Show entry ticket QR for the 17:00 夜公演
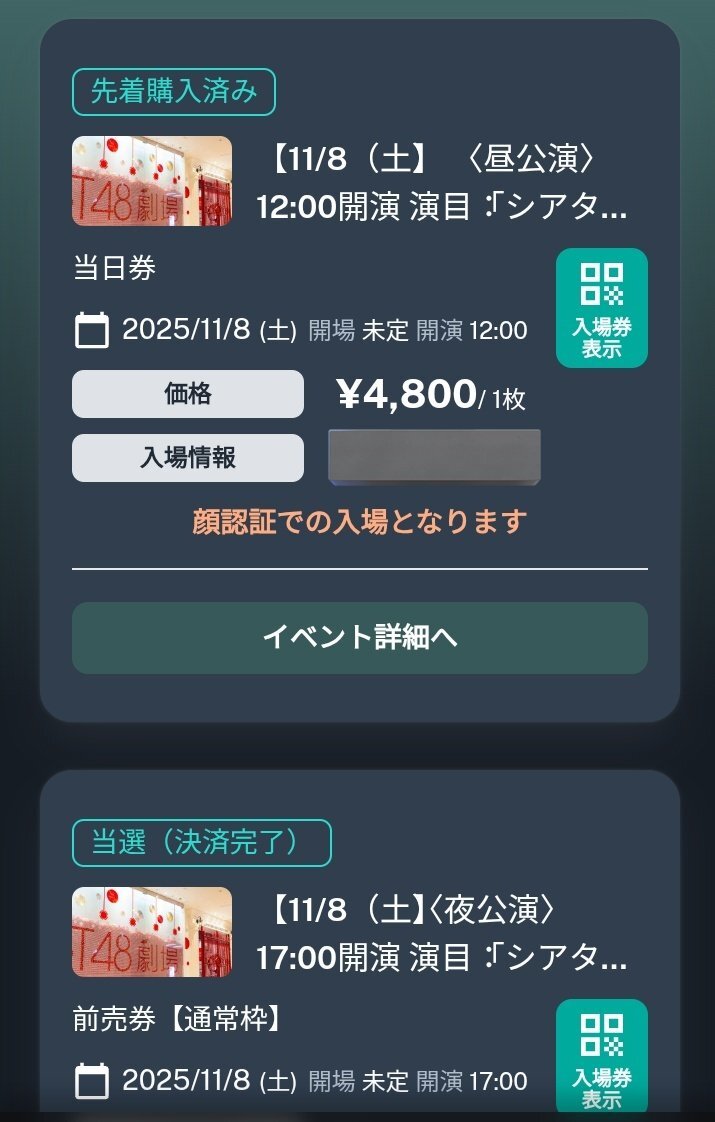Screen dimensions: 715x1122 (x=601, y=1057)
